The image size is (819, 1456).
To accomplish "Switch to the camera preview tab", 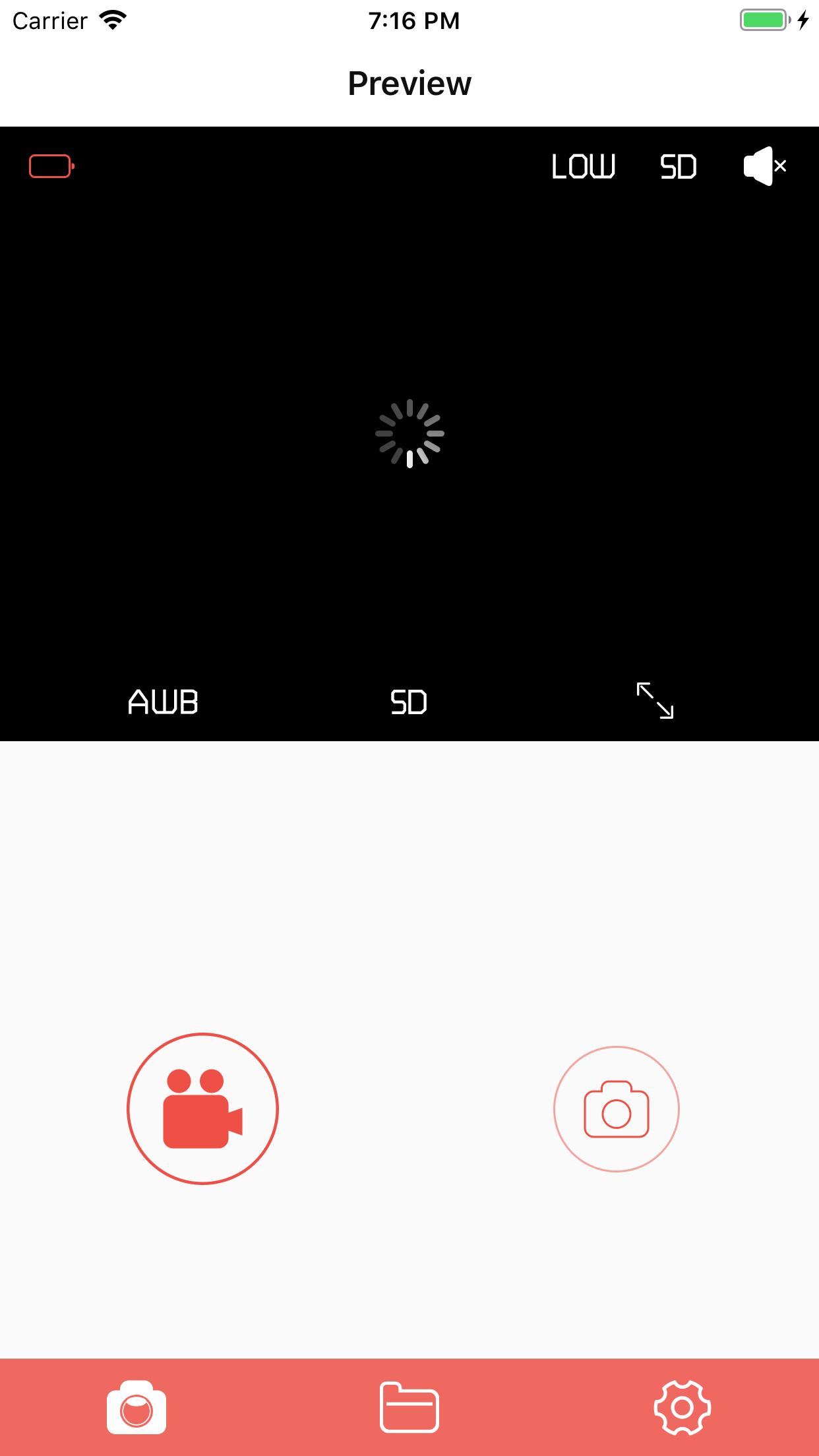I will (x=136, y=1407).
